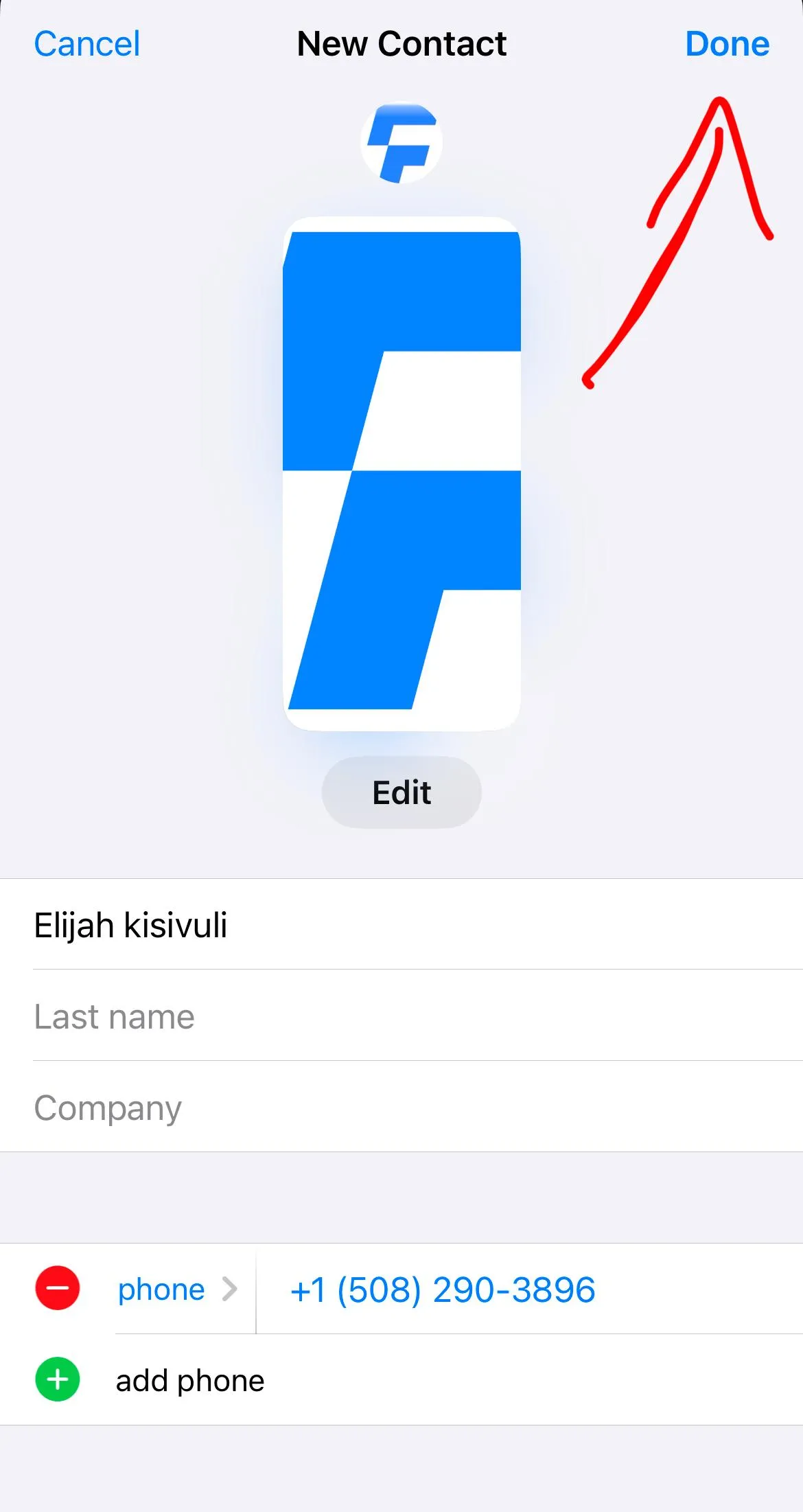Add another phone number
The width and height of the screenshot is (803, 1512).
(x=401, y=1380)
